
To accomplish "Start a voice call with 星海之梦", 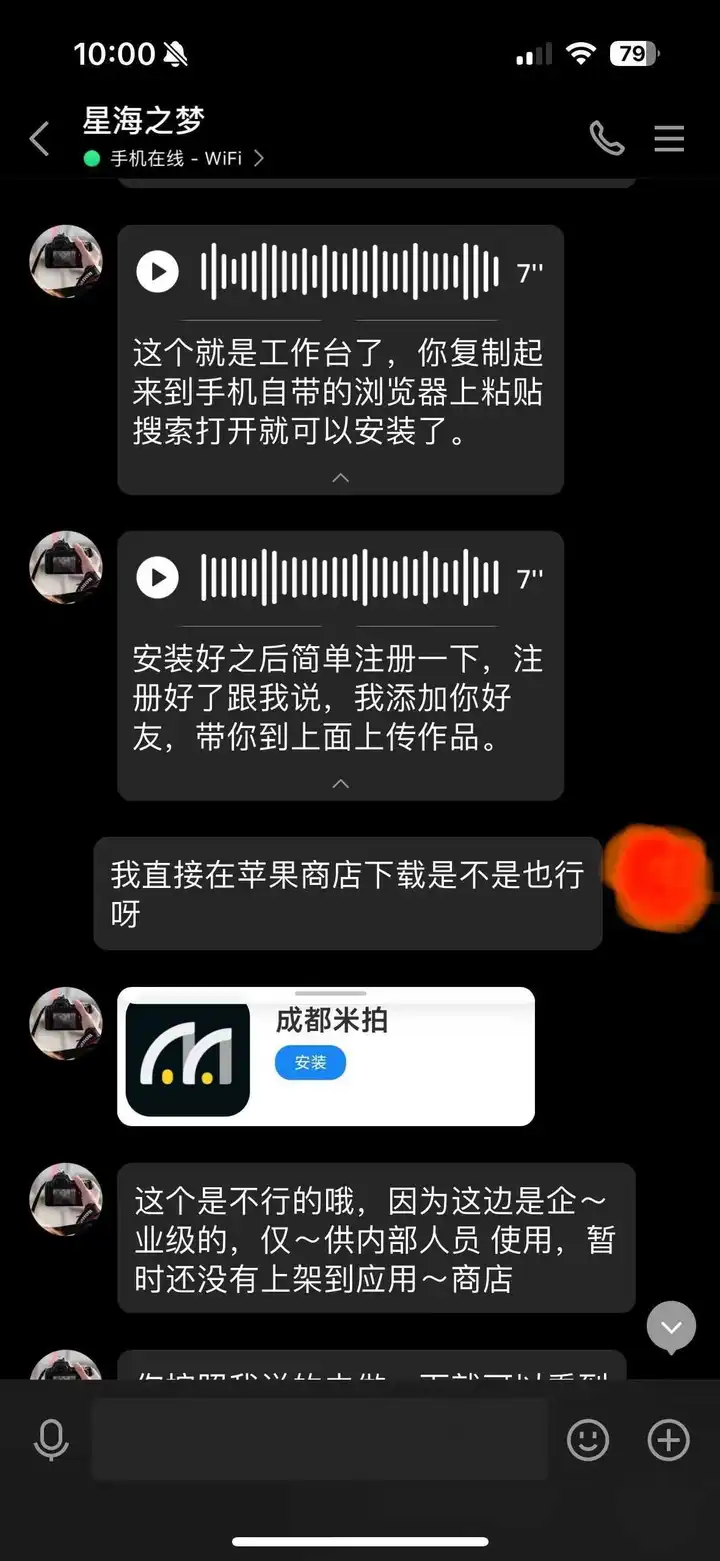I will [x=606, y=138].
